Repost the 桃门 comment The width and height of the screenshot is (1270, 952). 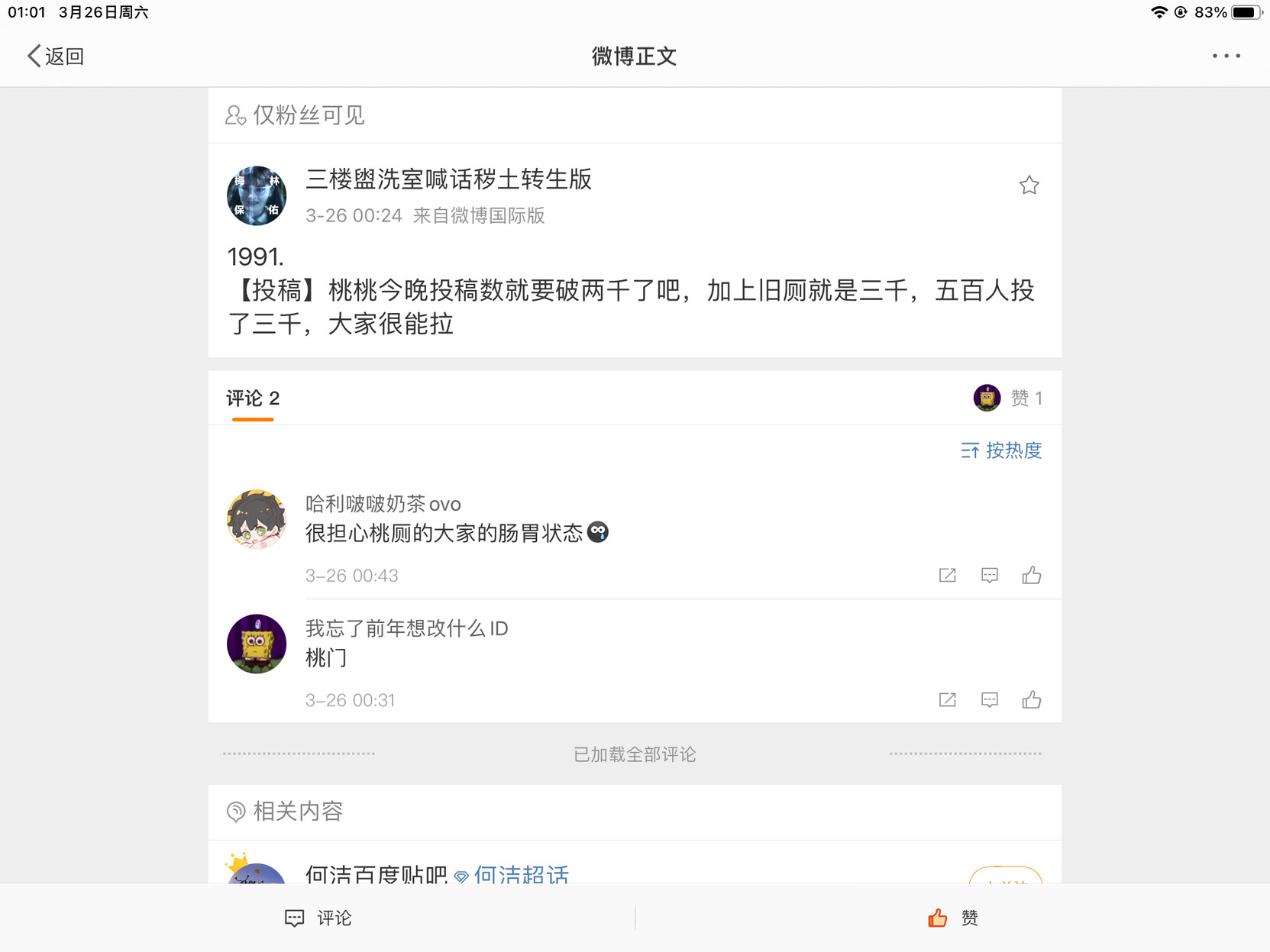947,700
